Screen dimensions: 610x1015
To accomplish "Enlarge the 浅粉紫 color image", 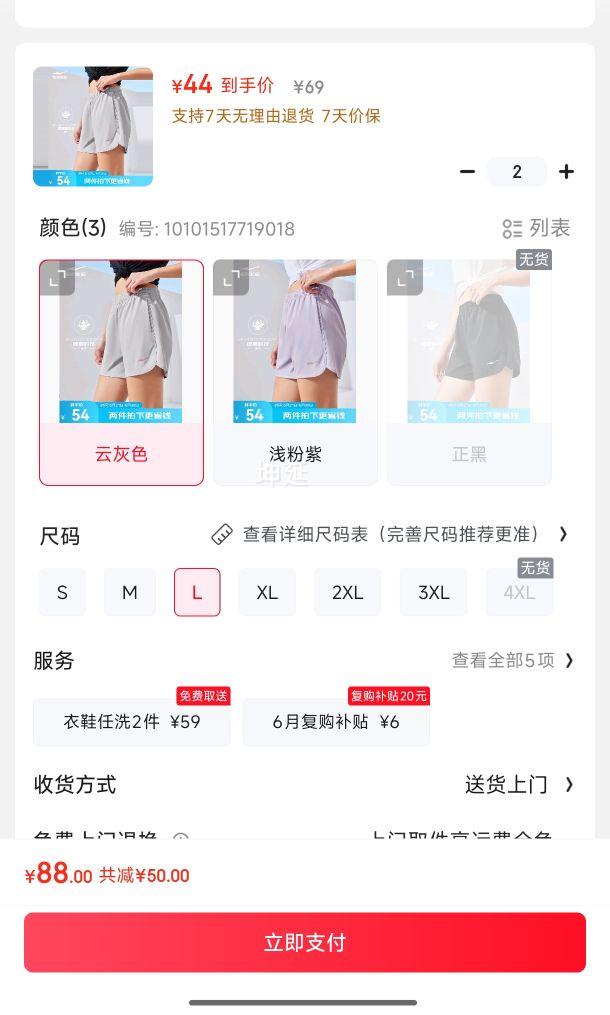I will point(232,278).
